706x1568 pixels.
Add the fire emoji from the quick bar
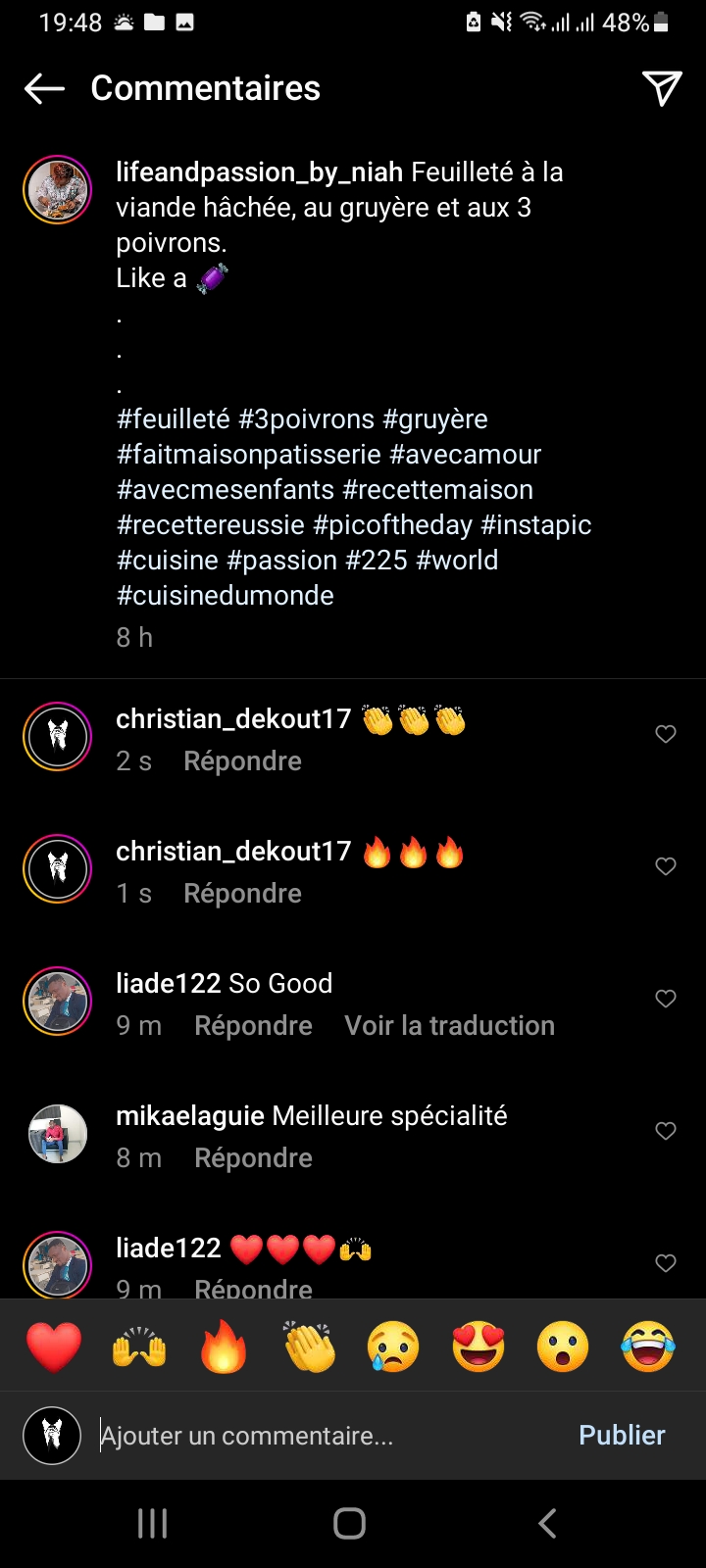click(x=224, y=1347)
